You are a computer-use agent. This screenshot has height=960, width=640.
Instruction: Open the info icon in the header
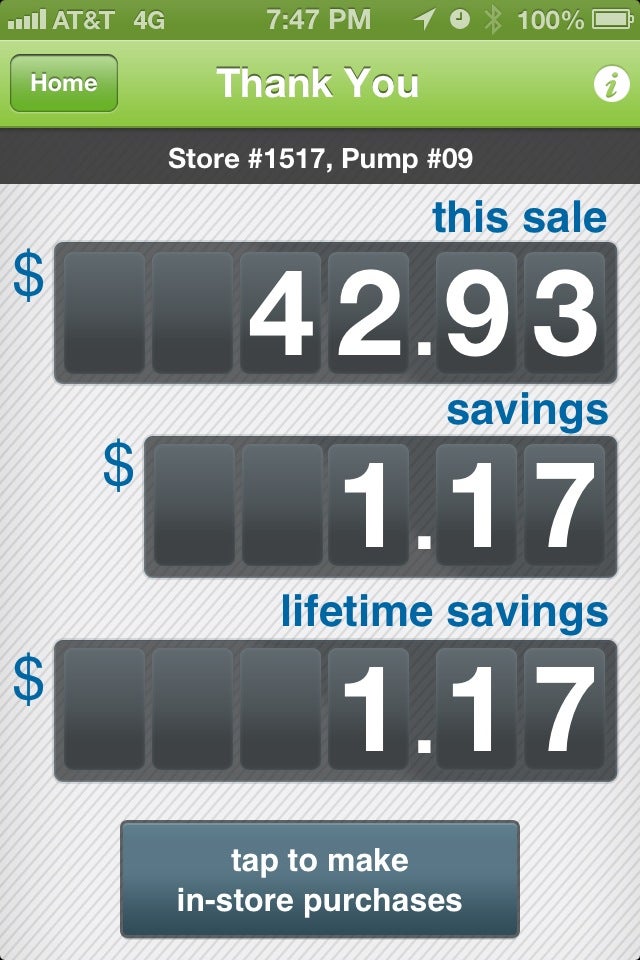[611, 85]
